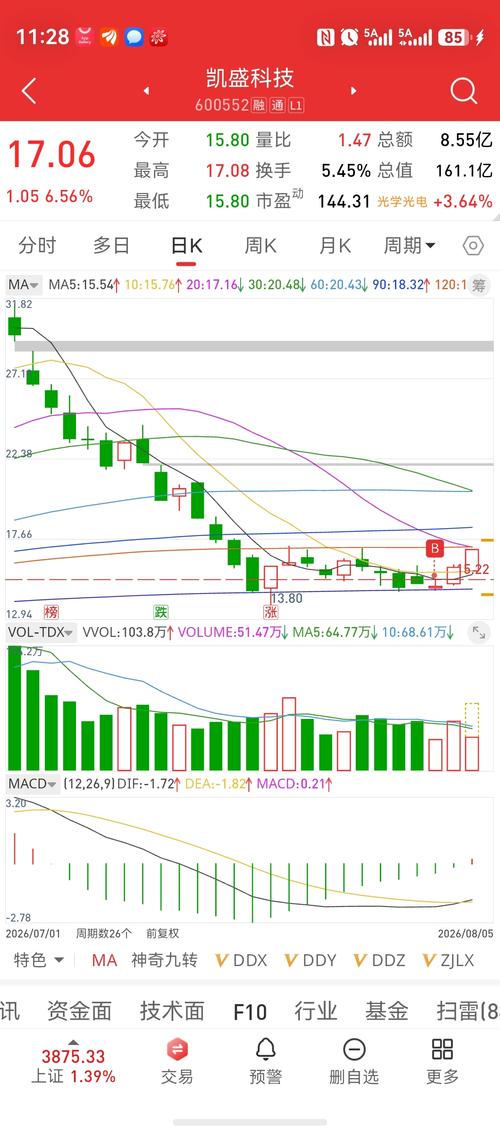This screenshot has width=500, height=1134.
Task: Remove stock via 删自选
Action: (354, 1062)
